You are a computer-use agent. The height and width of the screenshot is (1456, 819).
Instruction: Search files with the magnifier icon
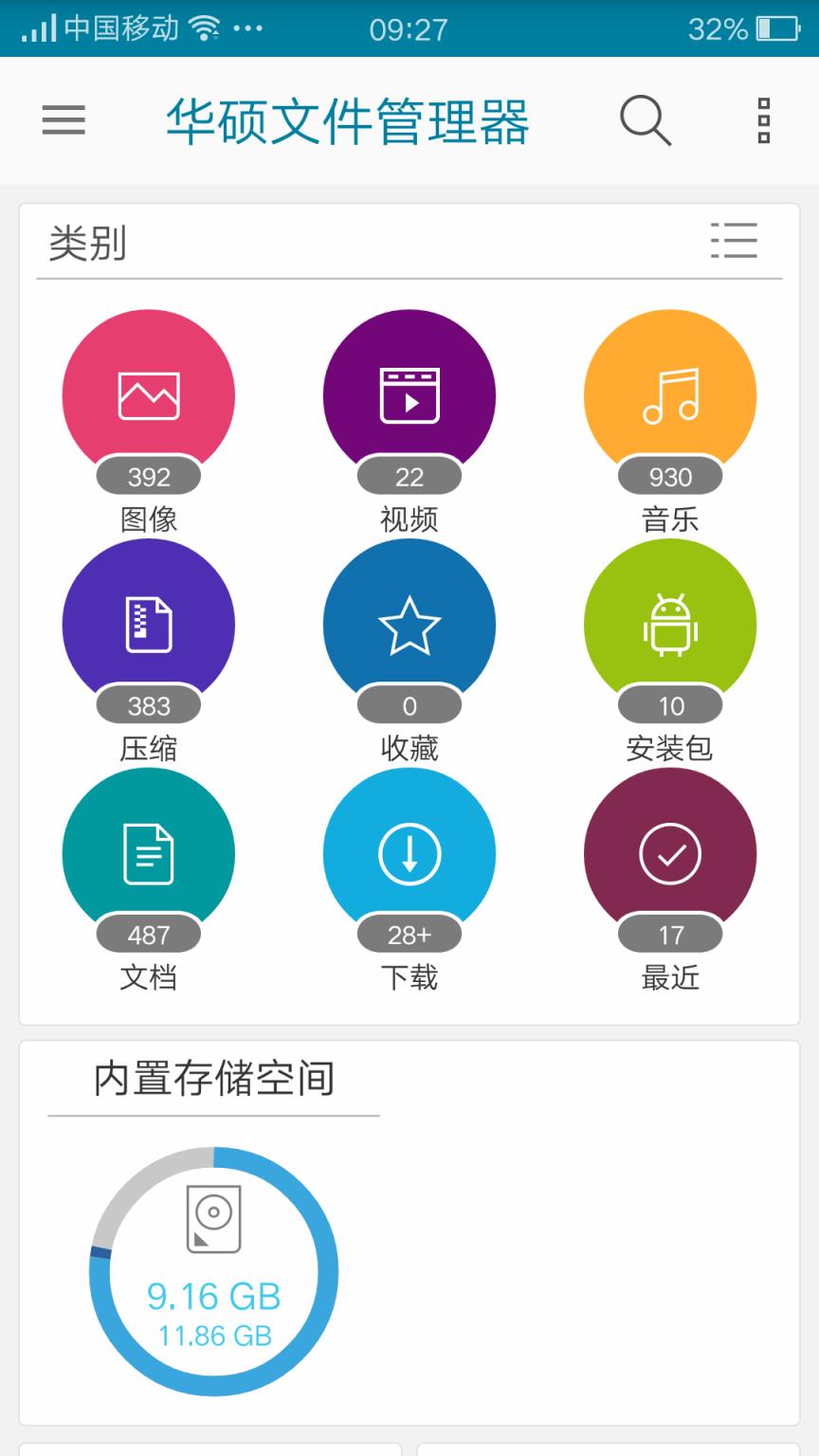645,120
